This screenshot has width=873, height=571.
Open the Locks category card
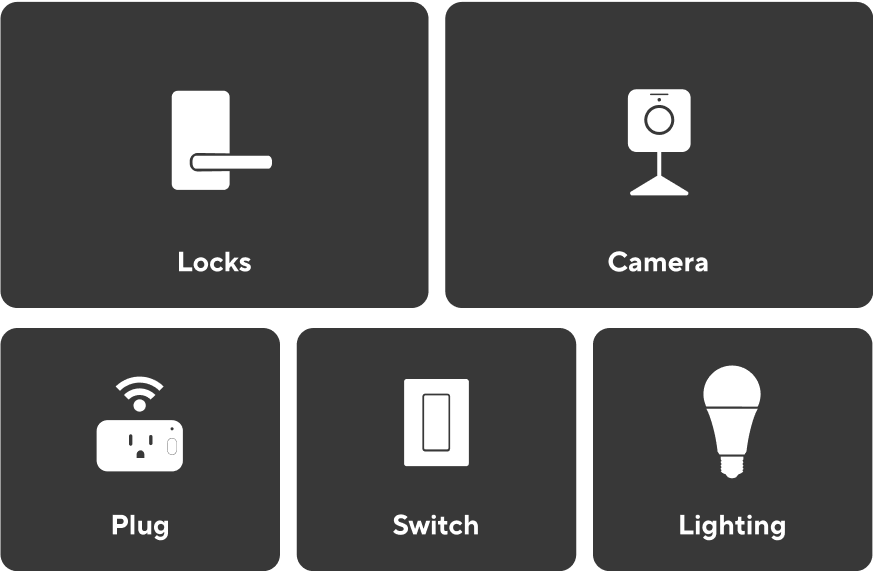tap(214, 155)
